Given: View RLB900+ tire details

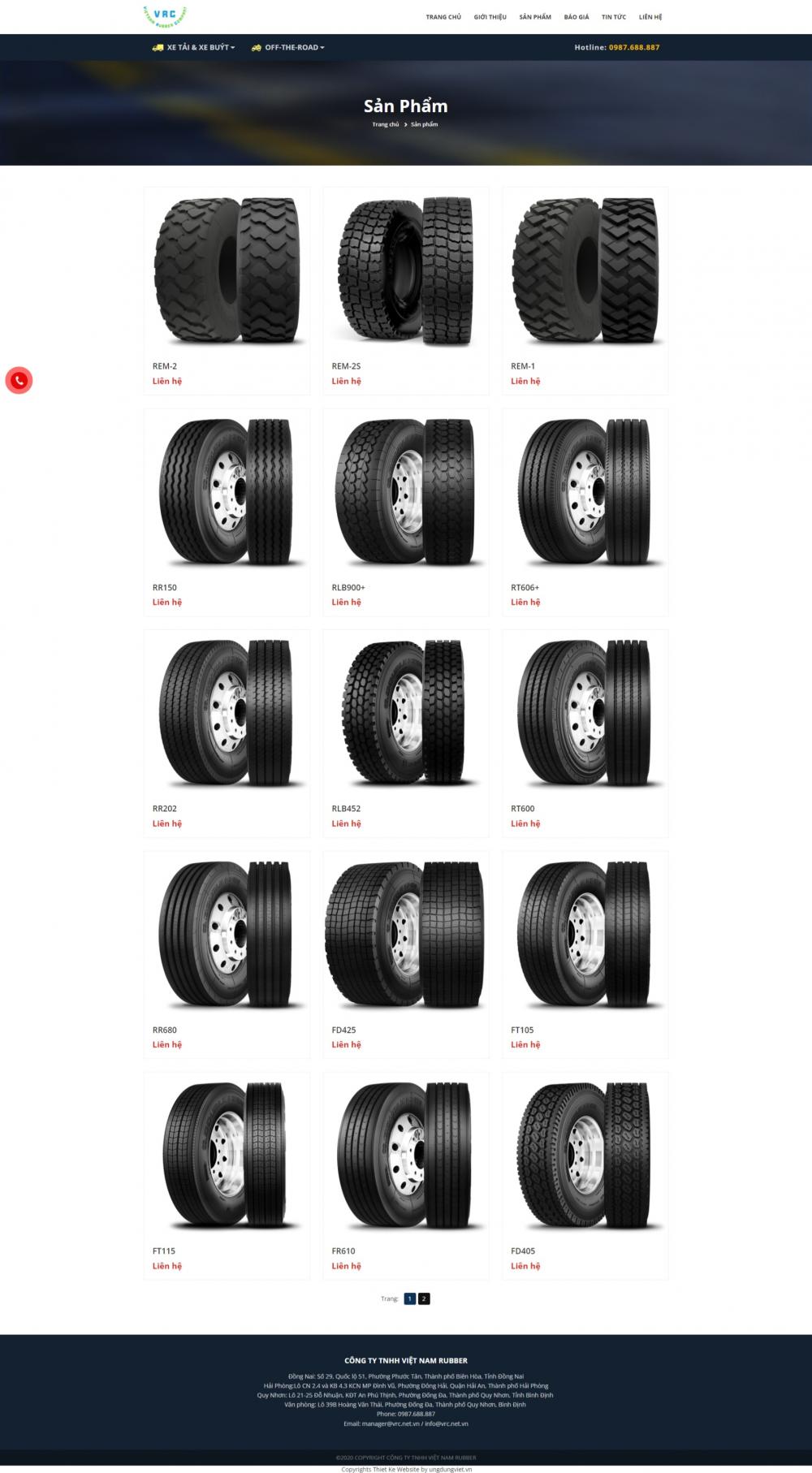Looking at the screenshot, I should [406, 493].
